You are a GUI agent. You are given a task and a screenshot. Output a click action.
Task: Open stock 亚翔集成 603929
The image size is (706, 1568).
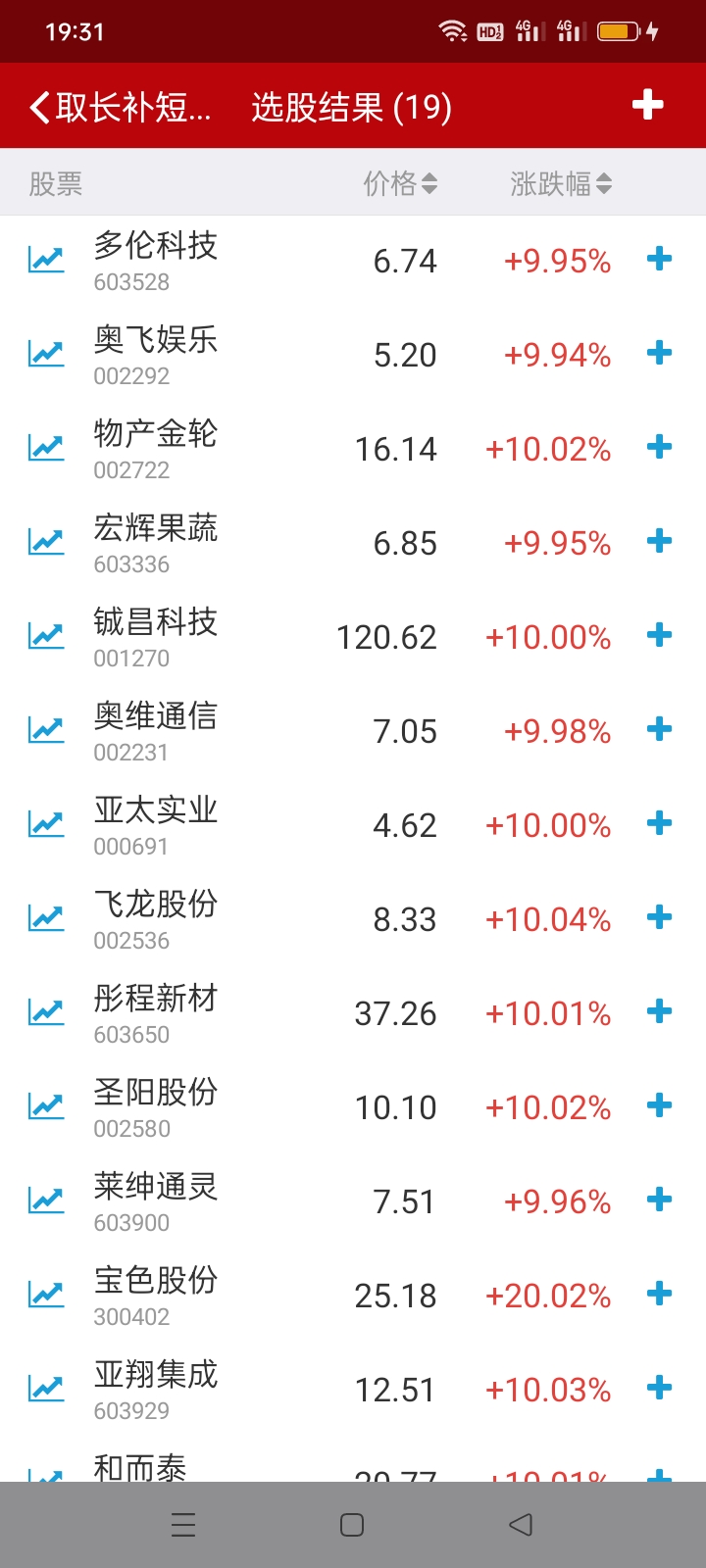155,1390
